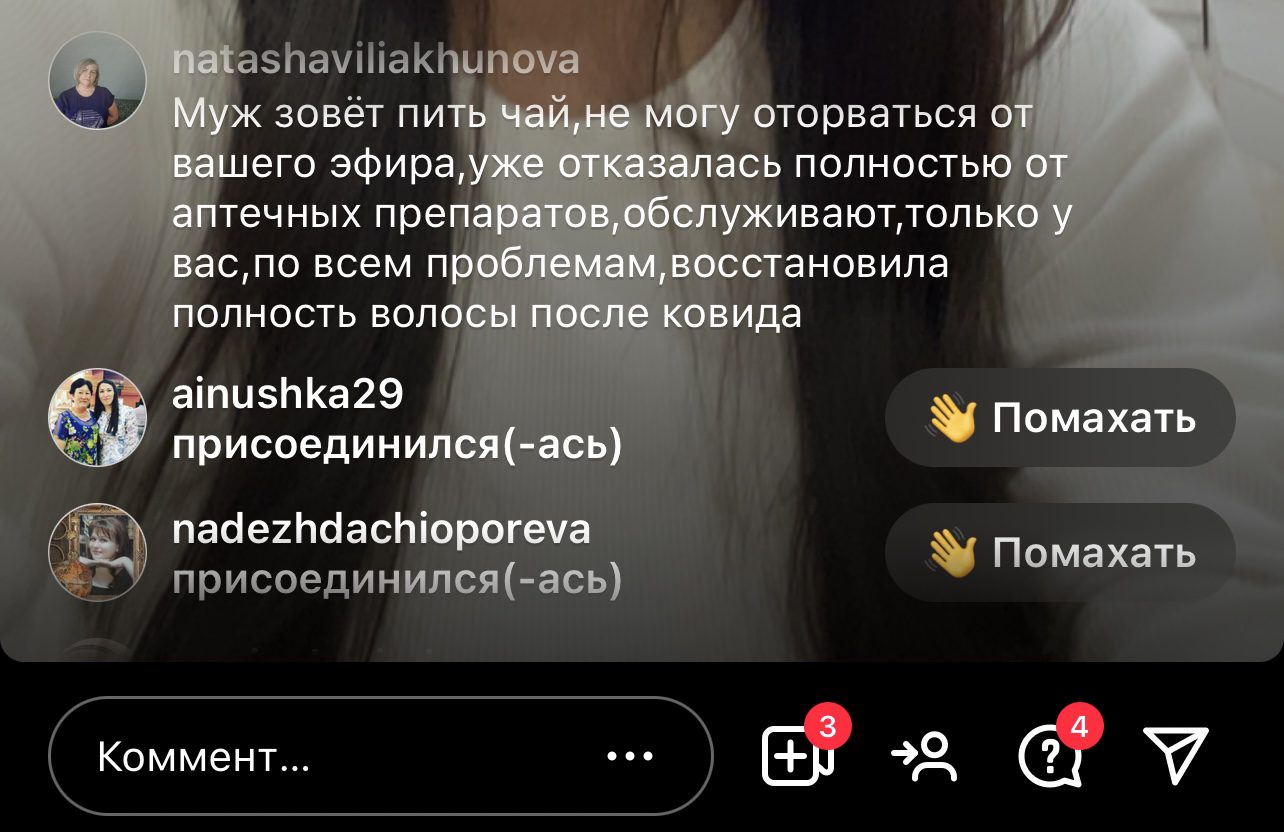Open the questions bubble icon
The width and height of the screenshot is (1284, 832).
1048,757
